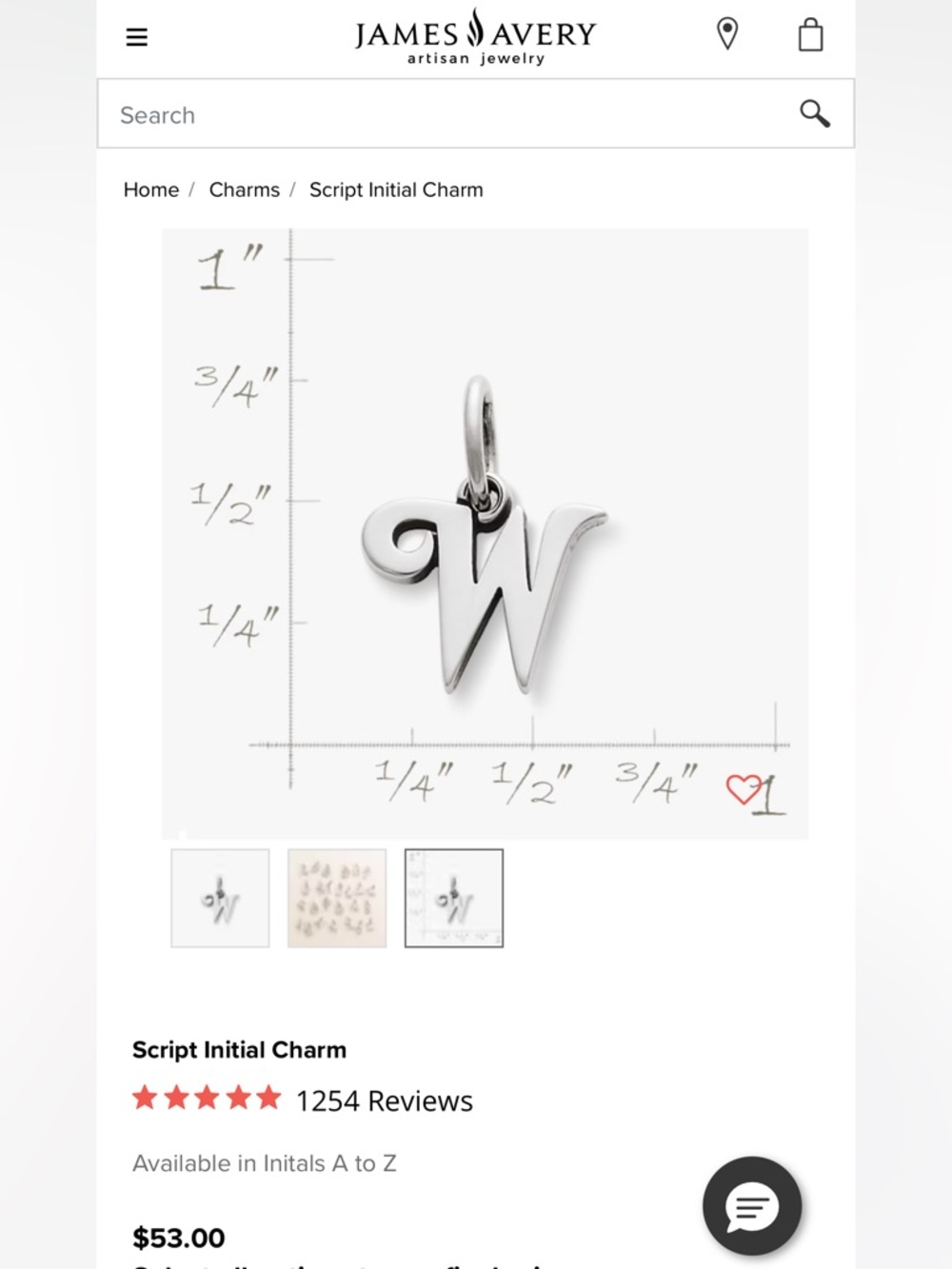Screen dimensions: 952x1269
Task: Click the search magnifier icon
Action: pos(815,114)
